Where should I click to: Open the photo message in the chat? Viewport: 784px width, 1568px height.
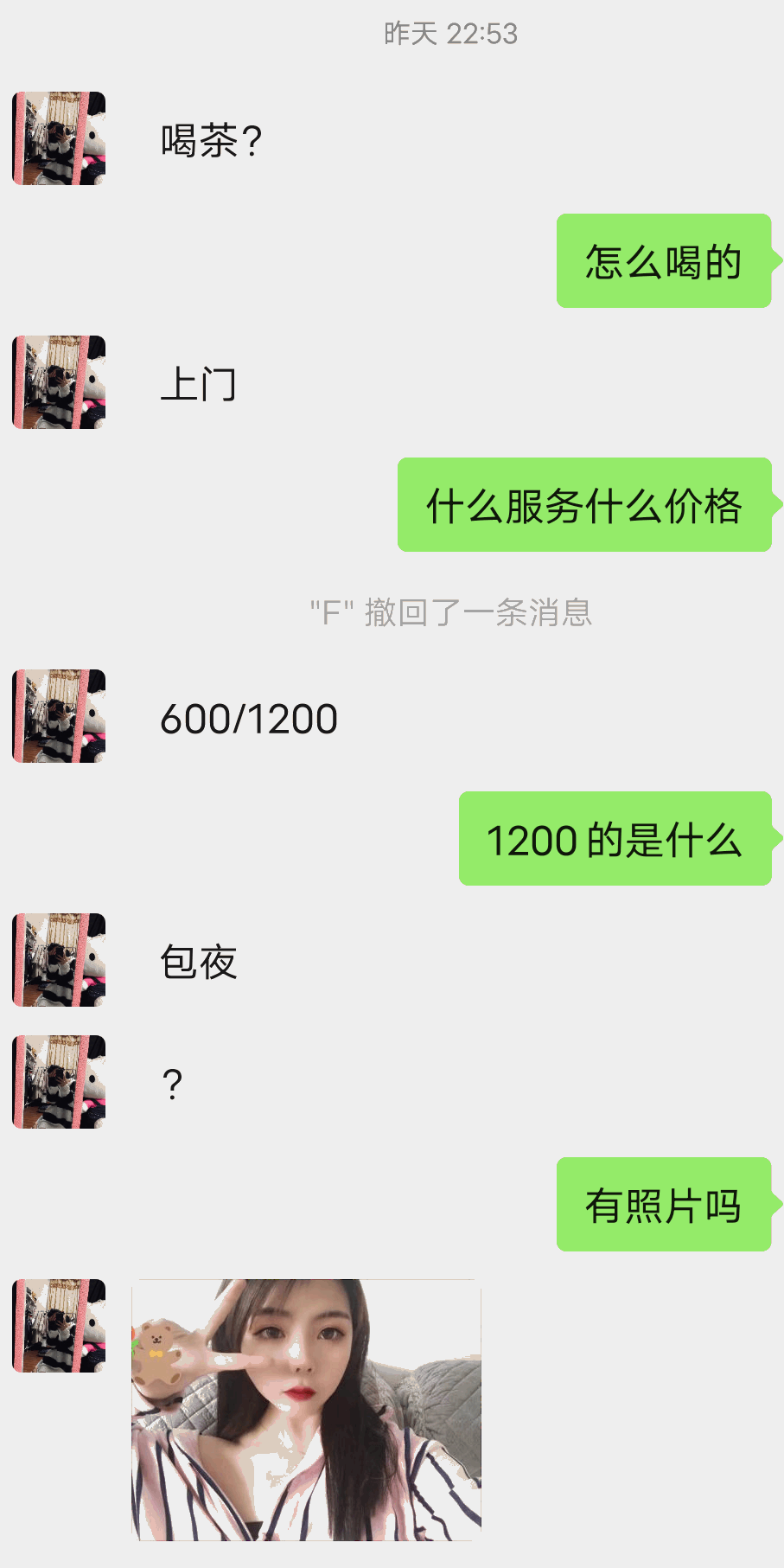pyautogui.click(x=306, y=1409)
